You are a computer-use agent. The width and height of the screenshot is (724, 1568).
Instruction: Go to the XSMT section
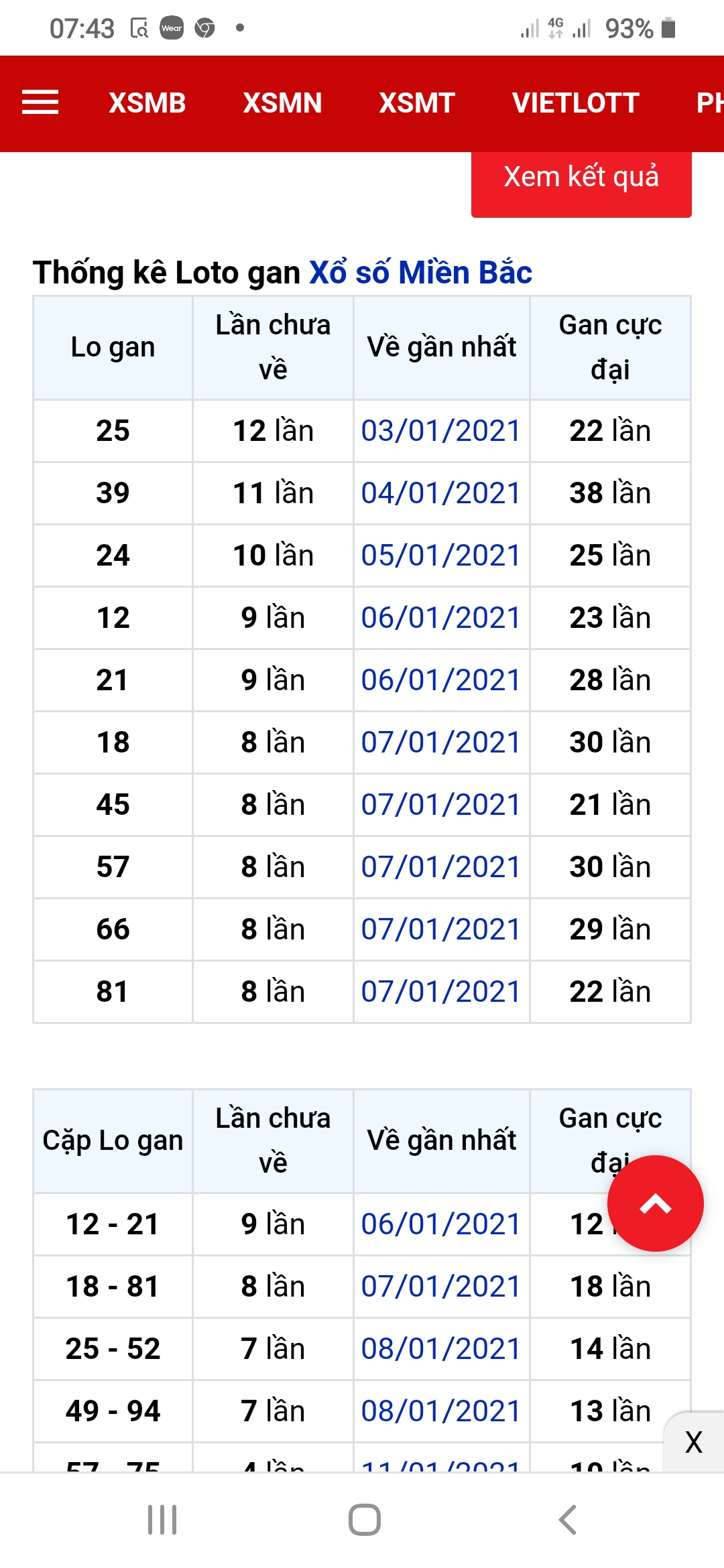click(x=417, y=103)
